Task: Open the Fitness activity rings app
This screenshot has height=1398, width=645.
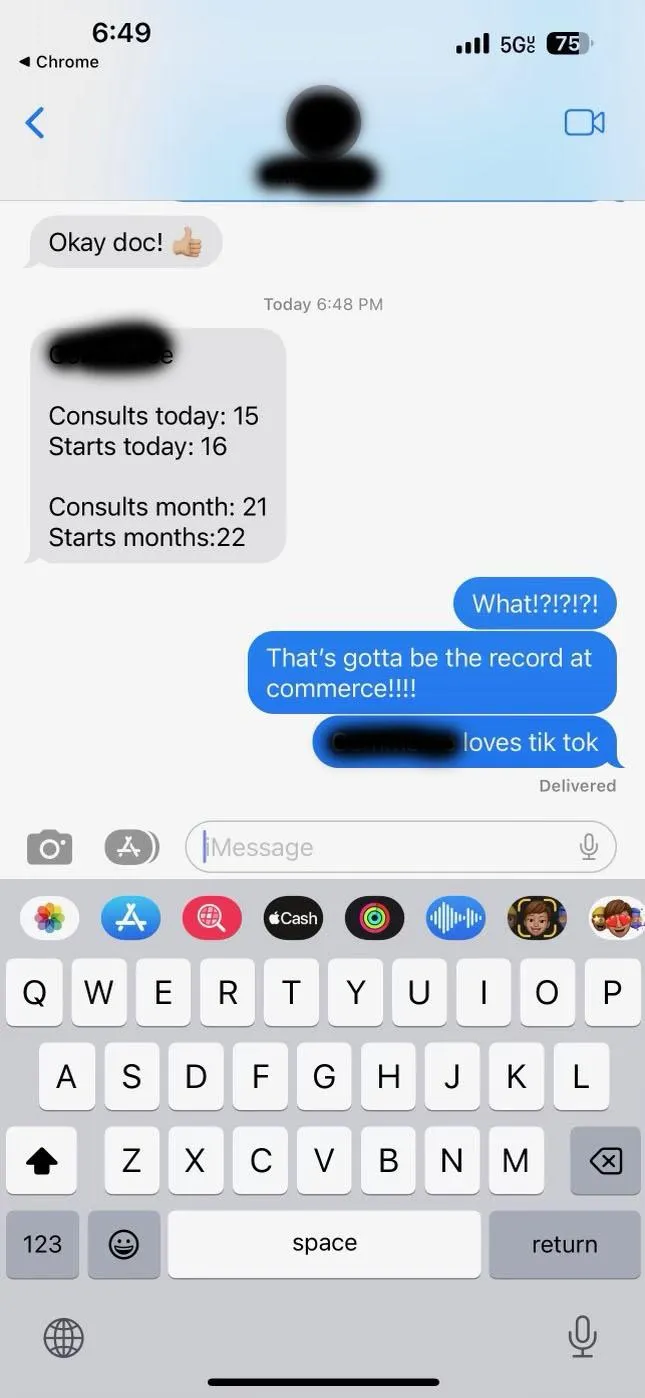Action: coord(374,917)
